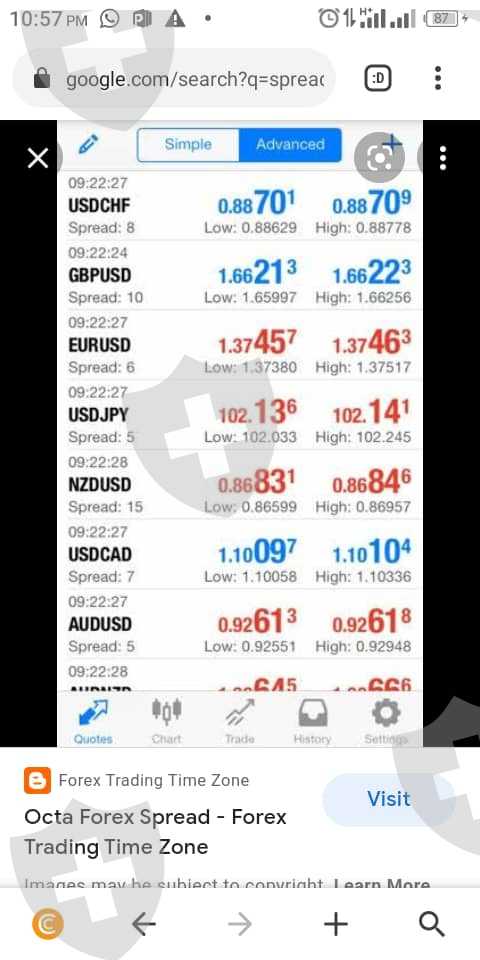Tap the forex quotes image preview
480x960 pixels.
(x=240, y=433)
